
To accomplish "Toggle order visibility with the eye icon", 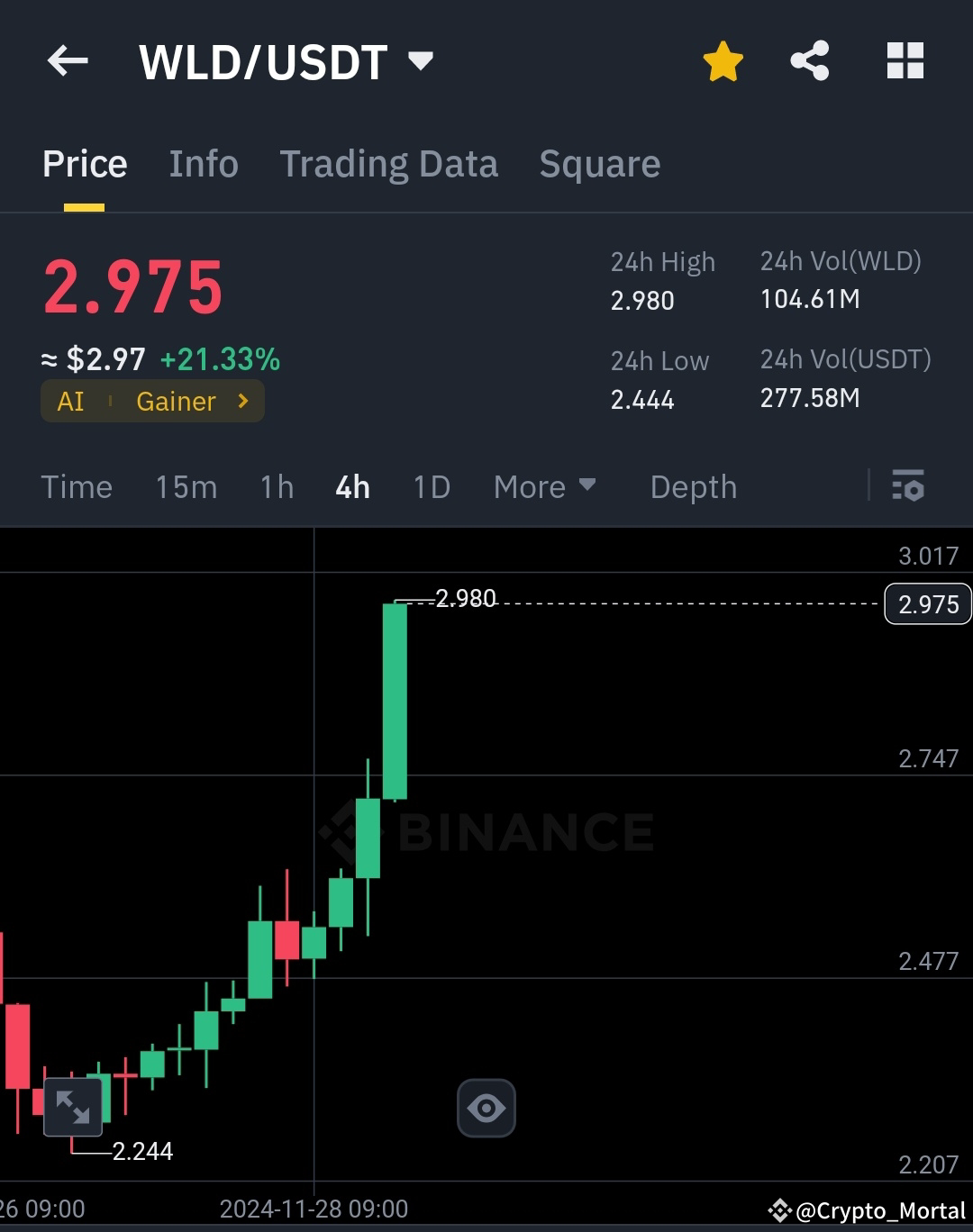I will point(486,1108).
